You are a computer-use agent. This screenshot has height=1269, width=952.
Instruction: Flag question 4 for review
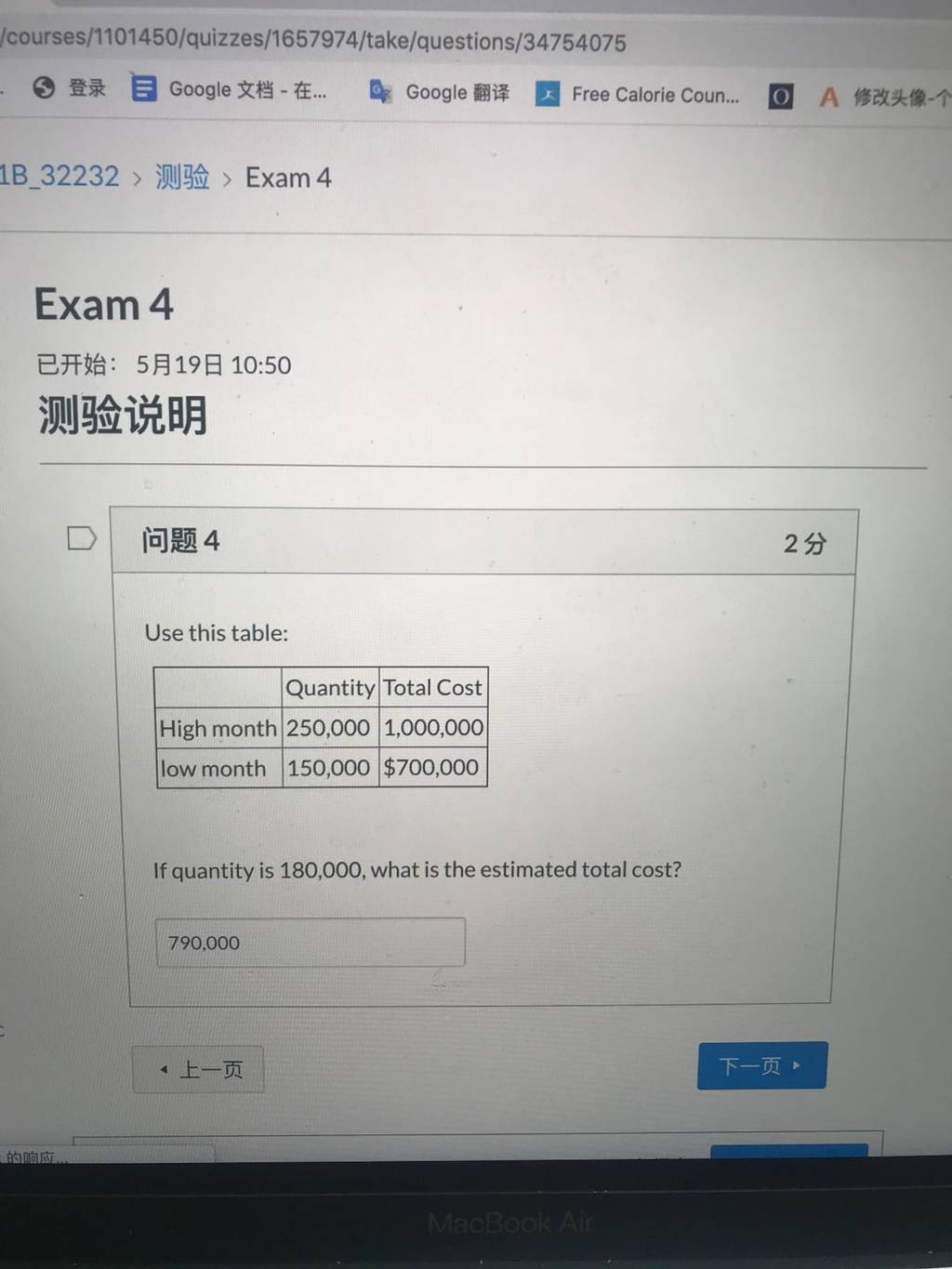82,538
